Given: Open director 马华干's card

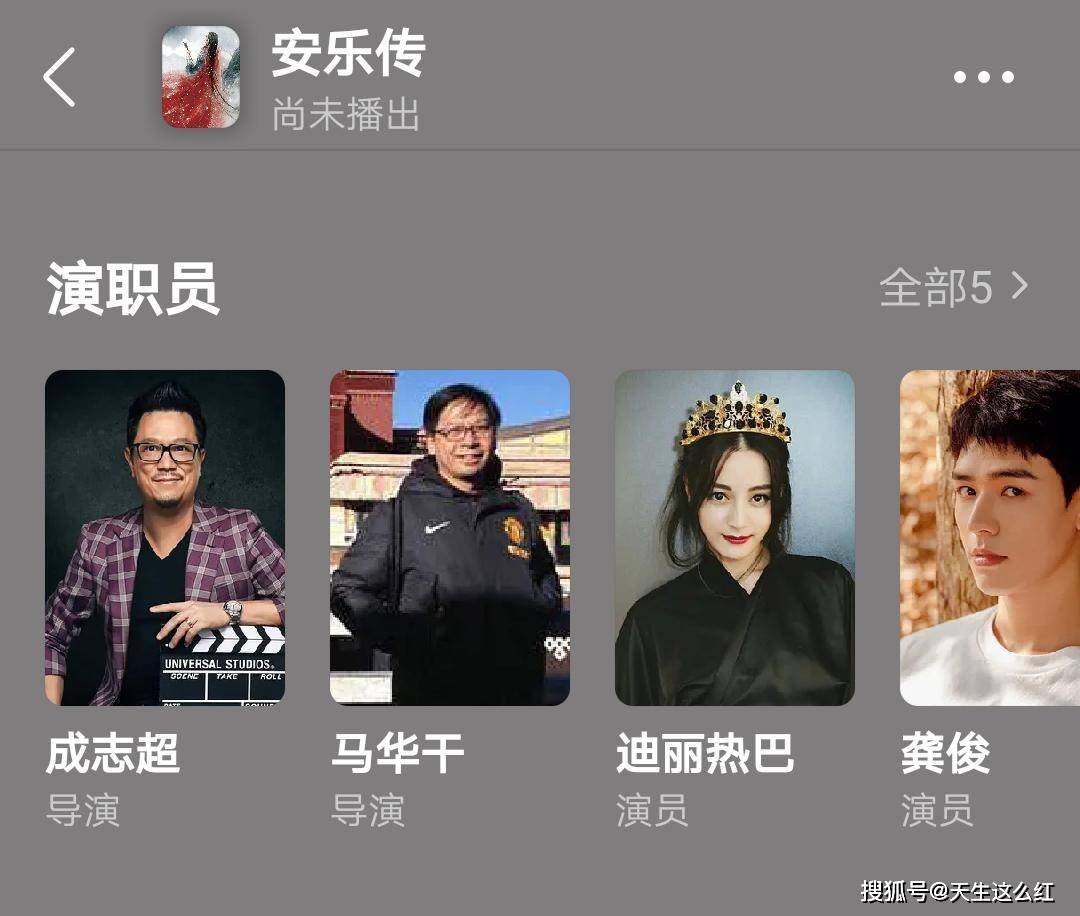Looking at the screenshot, I should click(450, 538).
